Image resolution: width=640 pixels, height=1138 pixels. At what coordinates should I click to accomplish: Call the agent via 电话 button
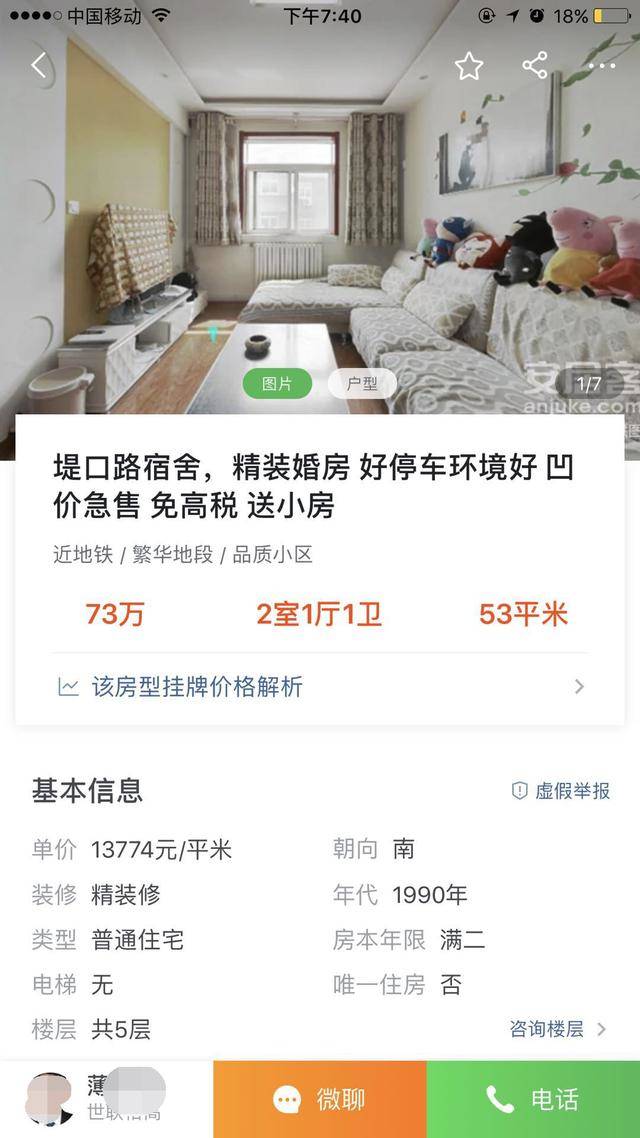pos(533,1100)
